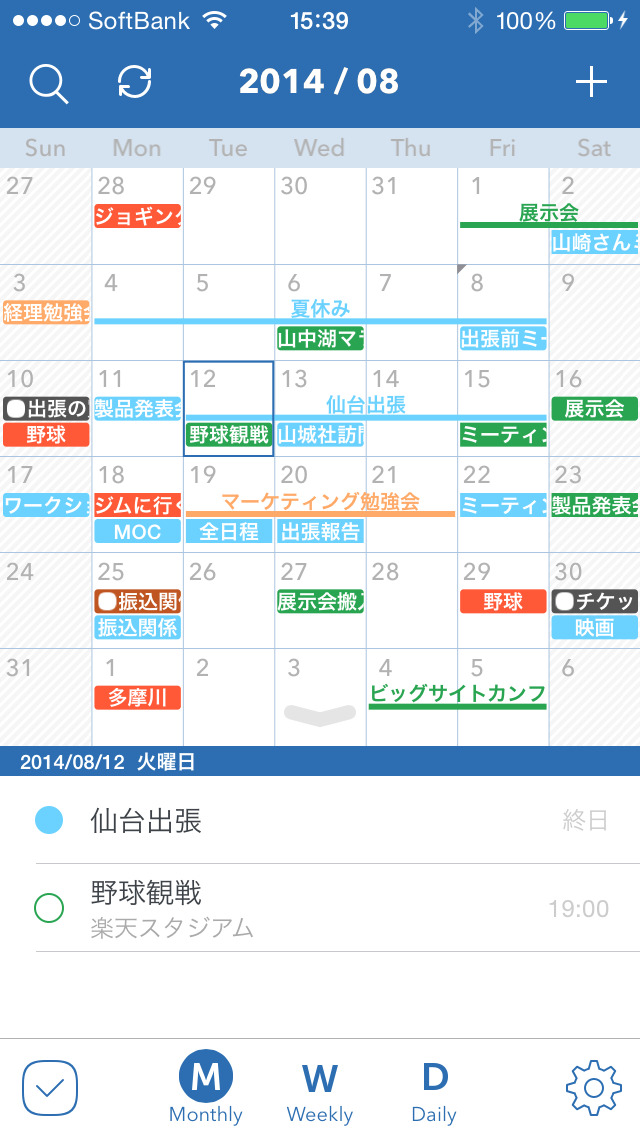Select July 28 with ジョギング event
640x1136 pixels.
pyautogui.click(x=137, y=215)
